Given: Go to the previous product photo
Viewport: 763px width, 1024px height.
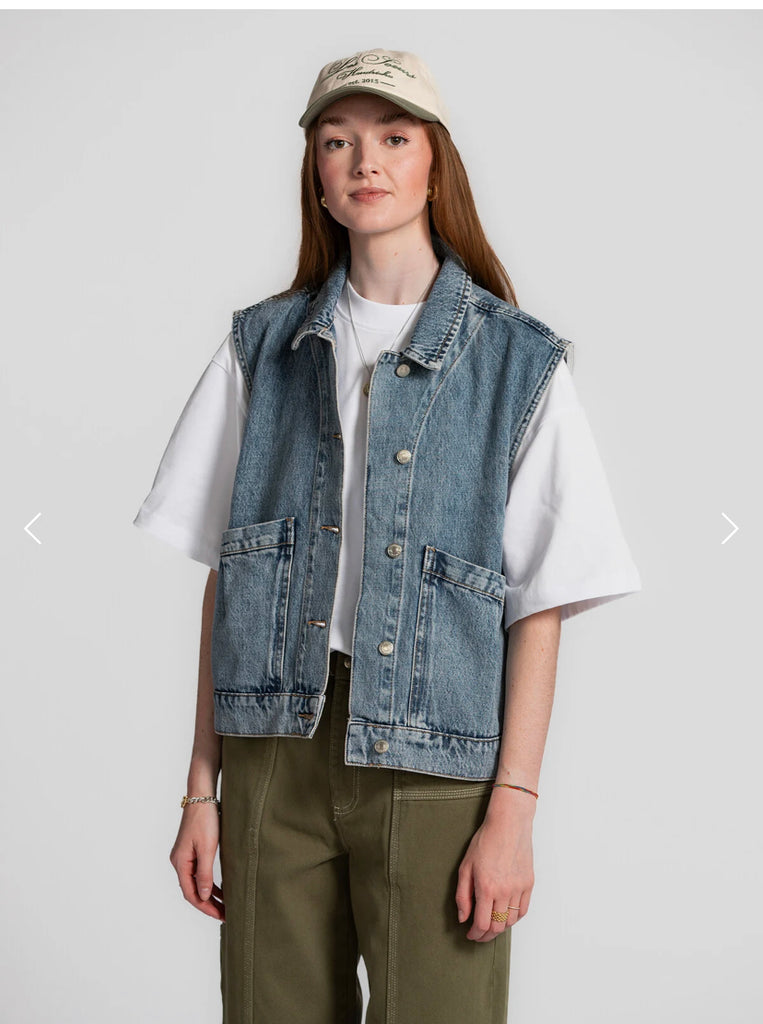Looking at the screenshot, I should [33, 528].
